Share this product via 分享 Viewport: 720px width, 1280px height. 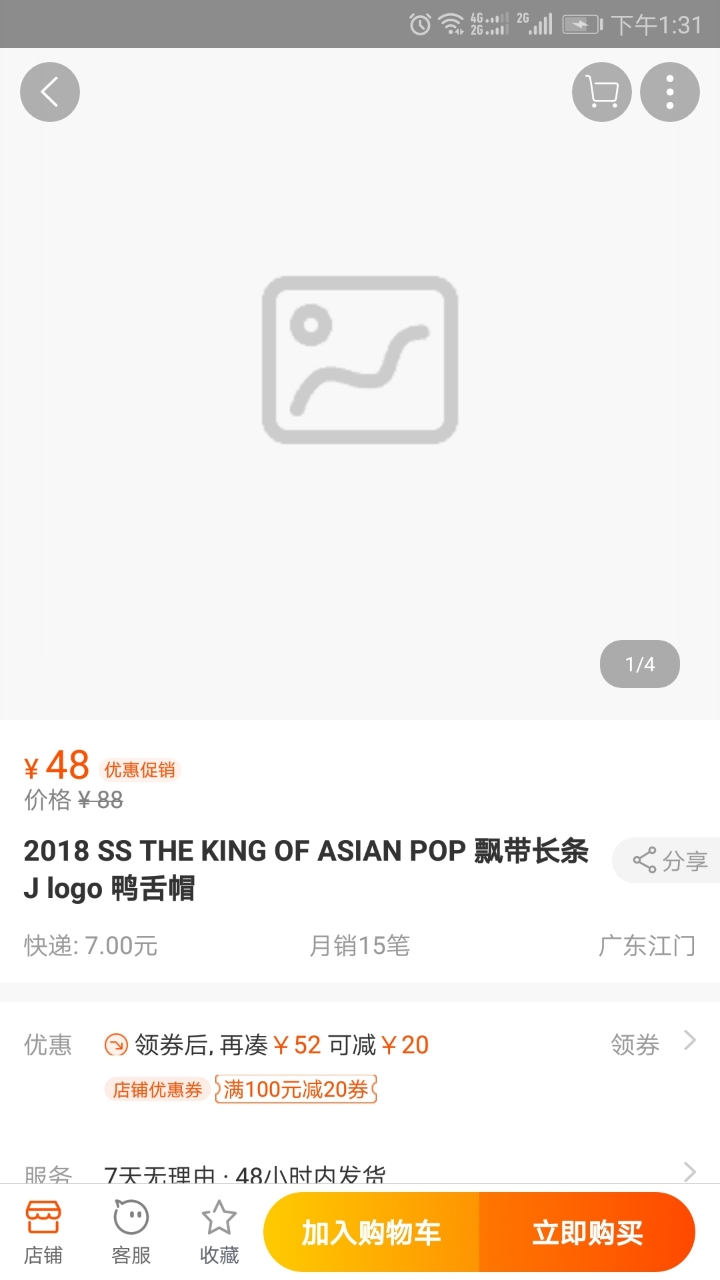pyautogui.click(x=670, y=861)
